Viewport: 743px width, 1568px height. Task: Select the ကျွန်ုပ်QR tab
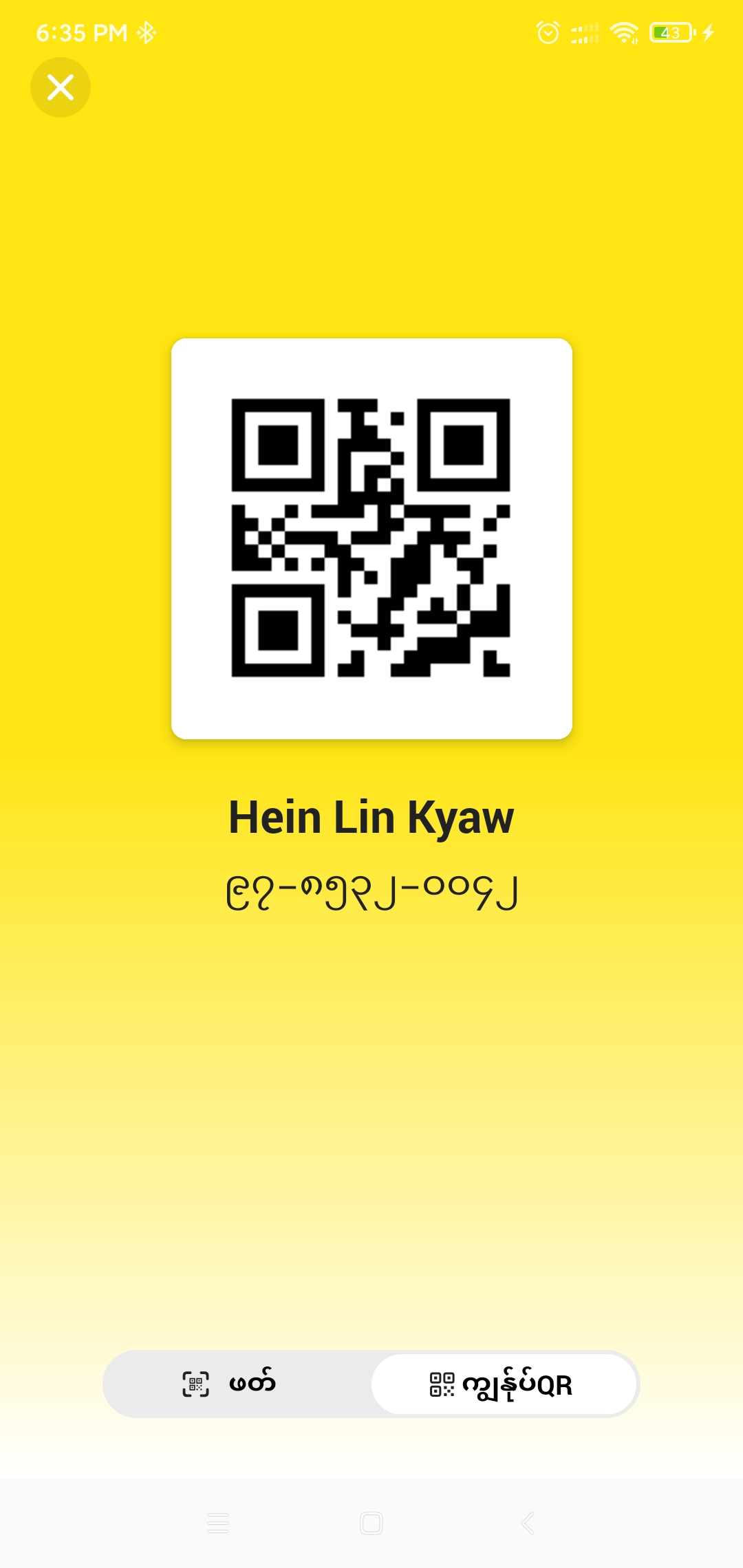pyautogui.click(x=503, y=1384)
